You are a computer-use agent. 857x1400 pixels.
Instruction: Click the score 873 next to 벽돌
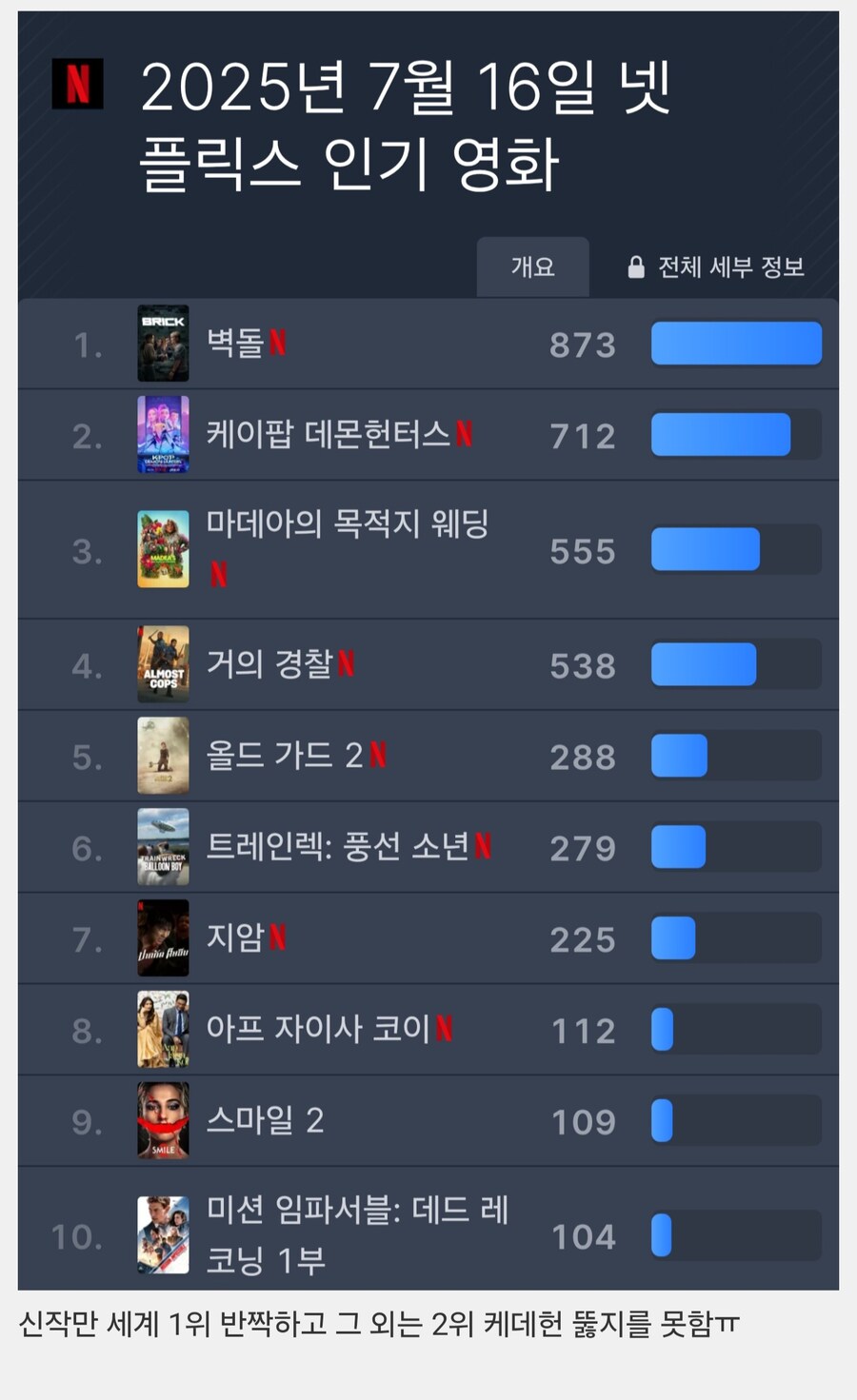[582, 345]
